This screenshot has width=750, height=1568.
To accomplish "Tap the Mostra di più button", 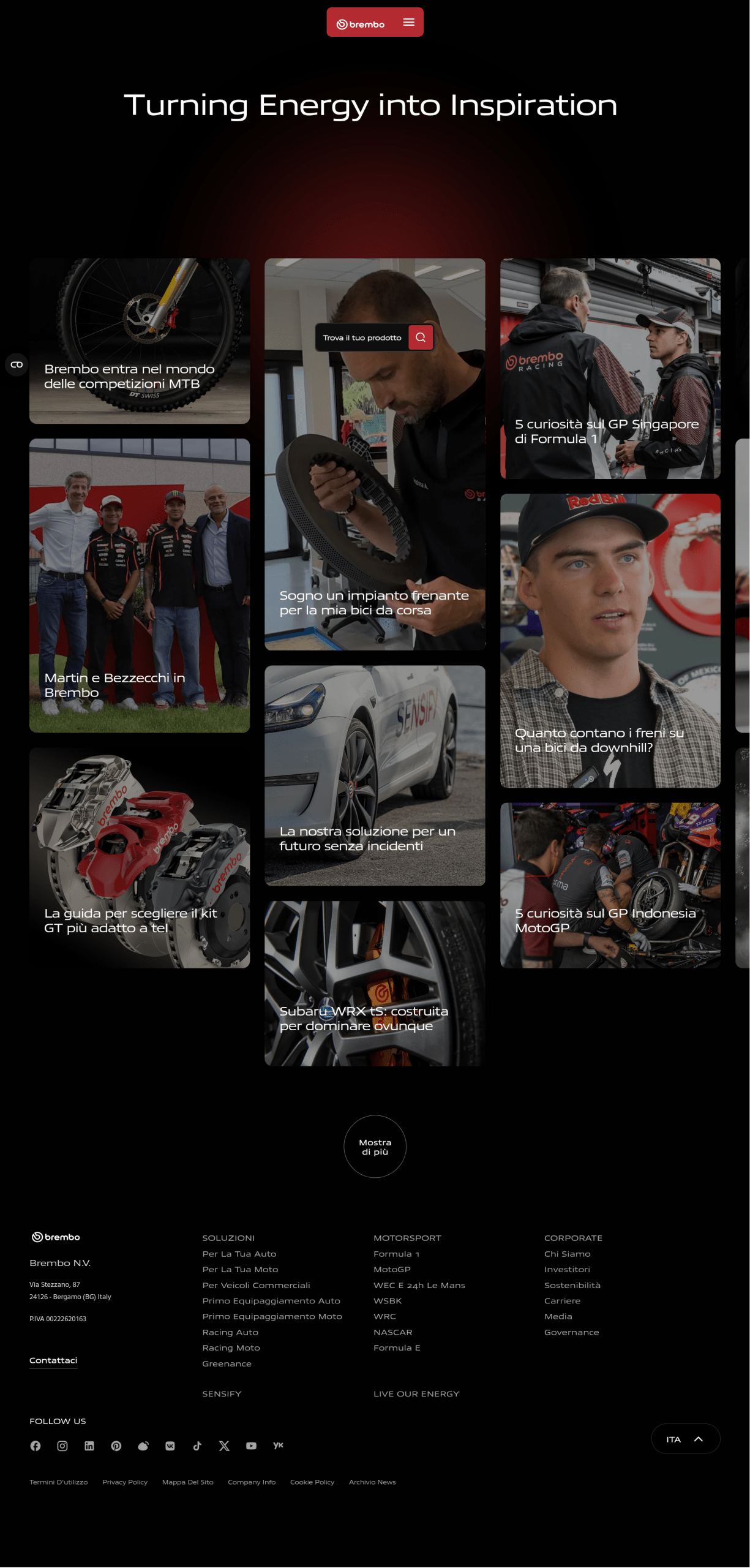I will click(375, 1147).
